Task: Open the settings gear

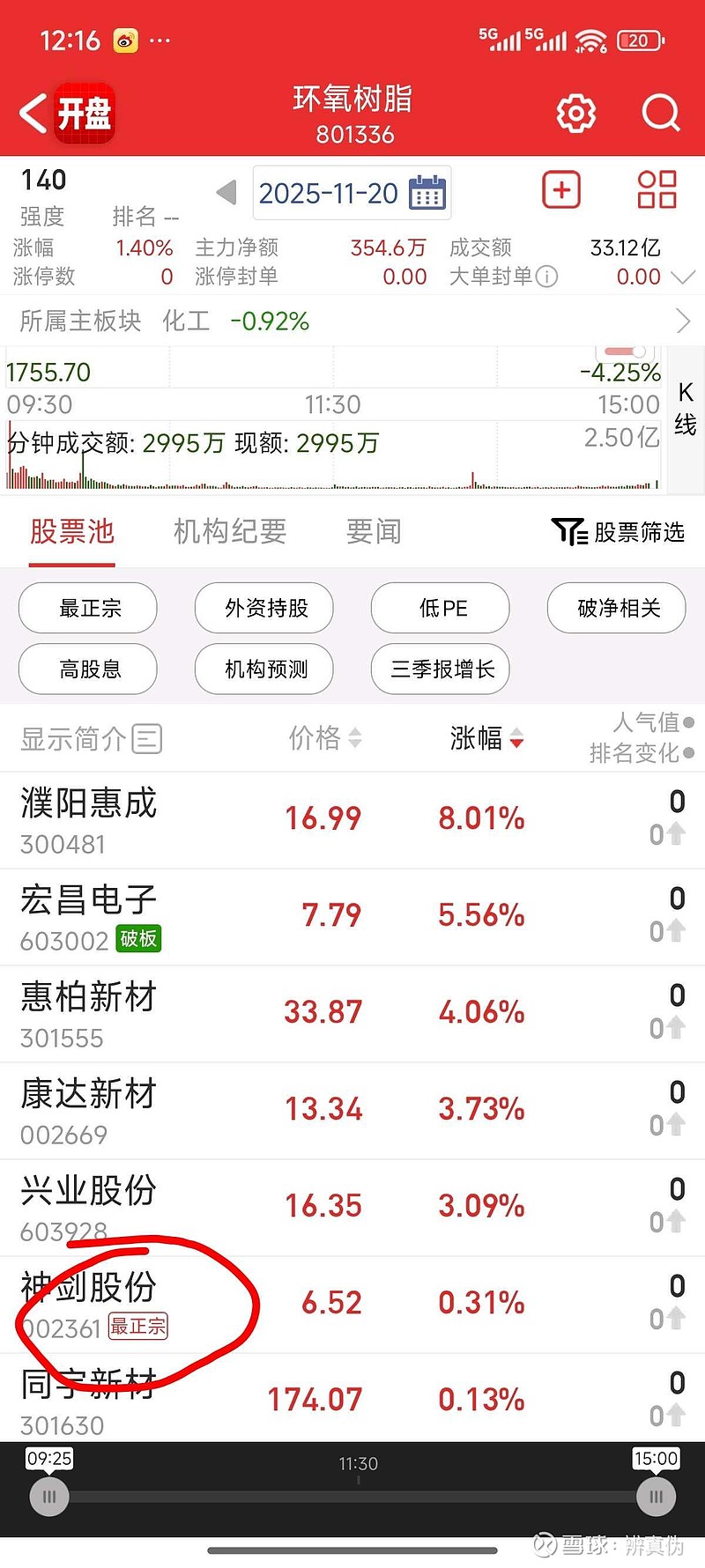Action: [576, 114]
